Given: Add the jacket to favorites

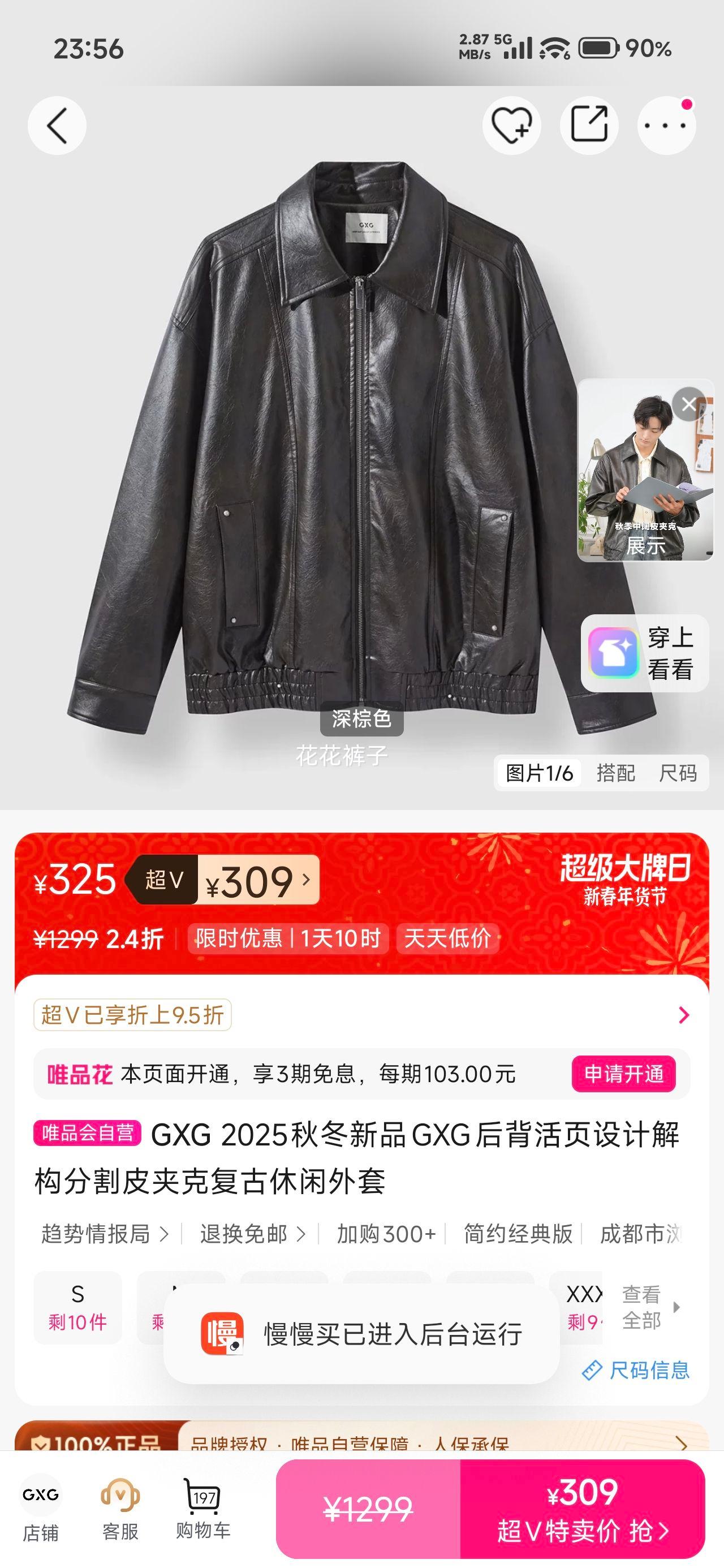Looking at the screenshot, I should pyautogui.click(x=511, y=124).
